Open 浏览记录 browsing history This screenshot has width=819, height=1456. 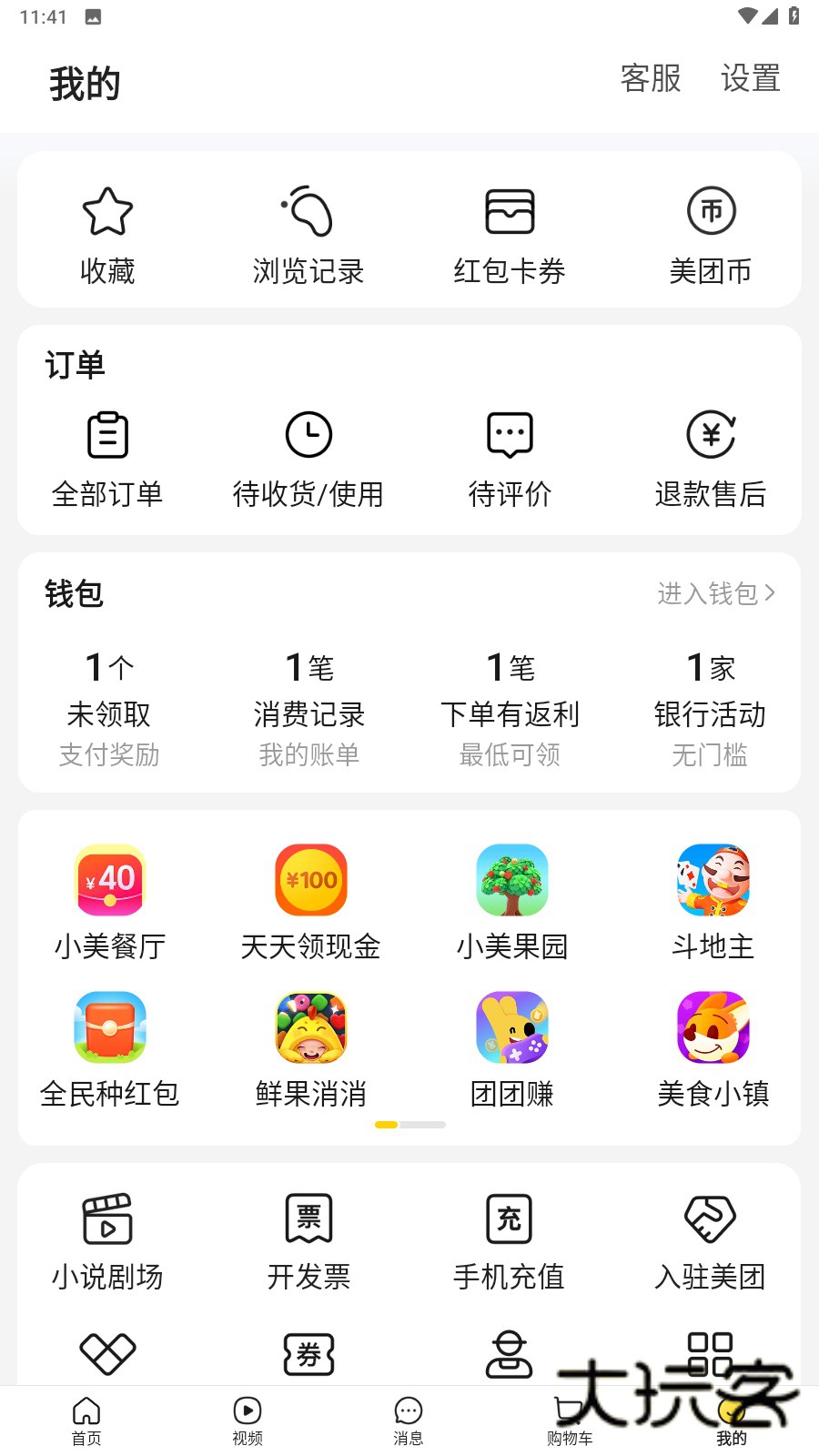[309, 232]
